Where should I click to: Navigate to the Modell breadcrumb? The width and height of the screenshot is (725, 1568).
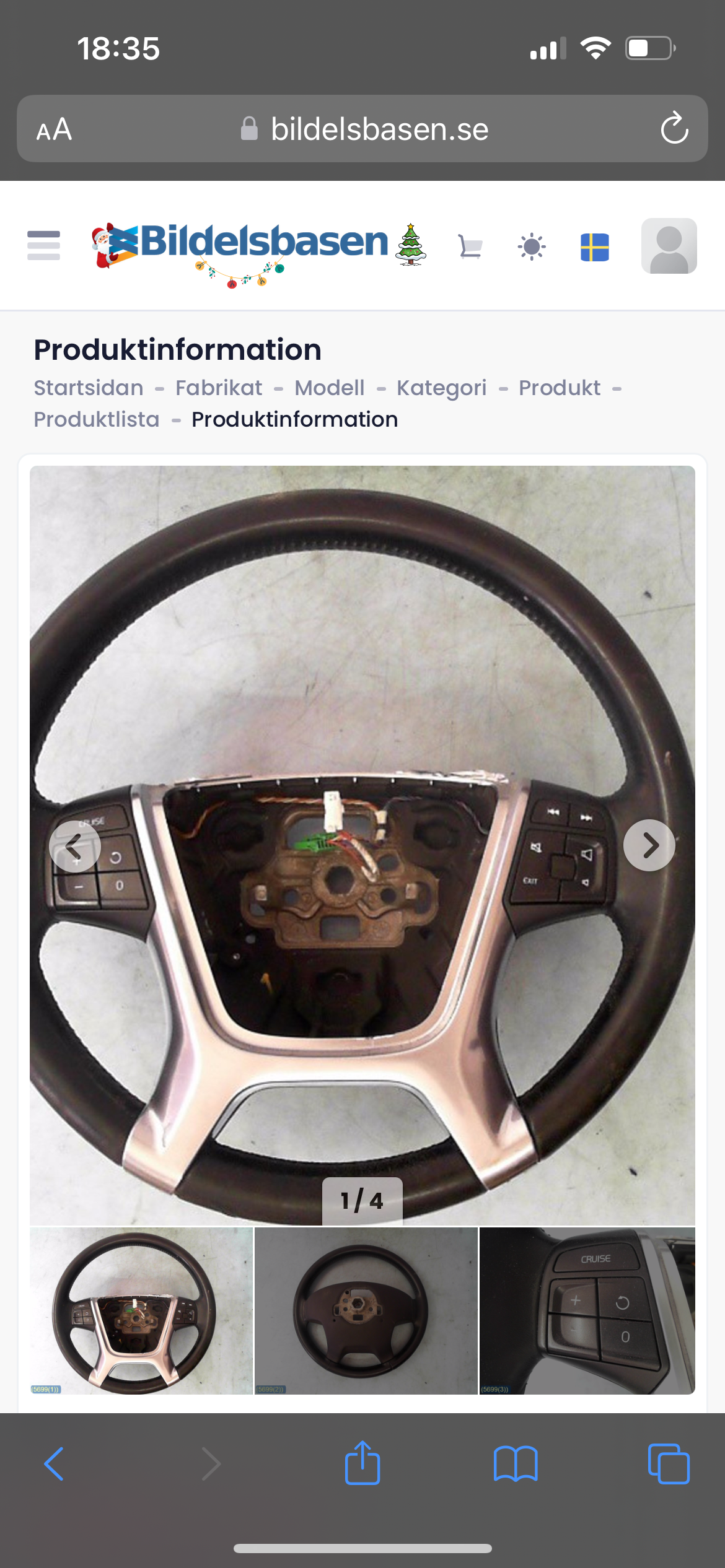[330, 388]
